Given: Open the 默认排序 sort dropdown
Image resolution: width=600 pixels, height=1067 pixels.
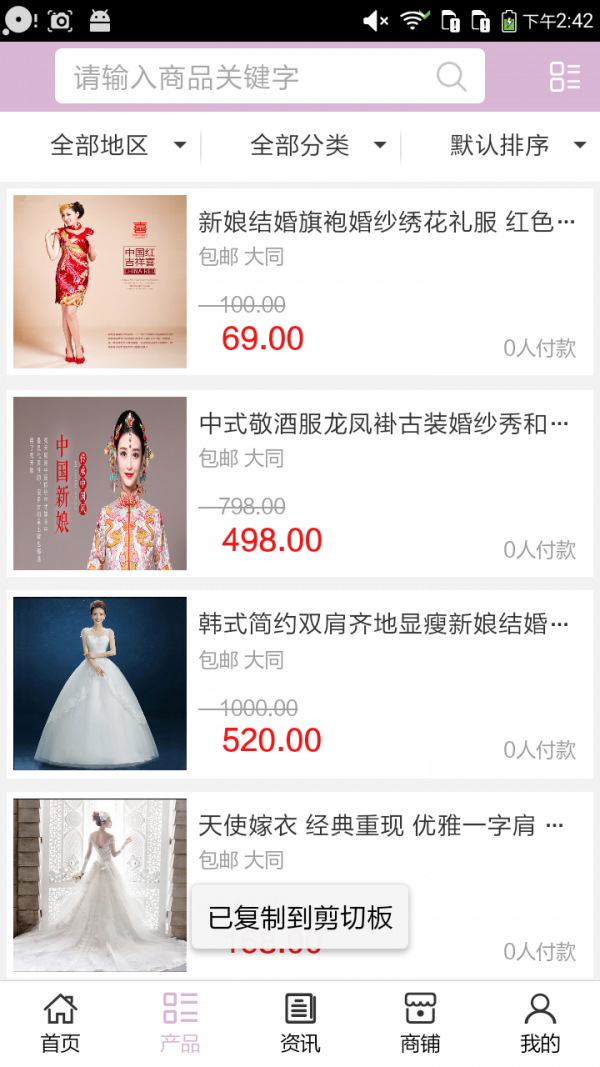Looking at the screenshot, I should coord(517,146).
